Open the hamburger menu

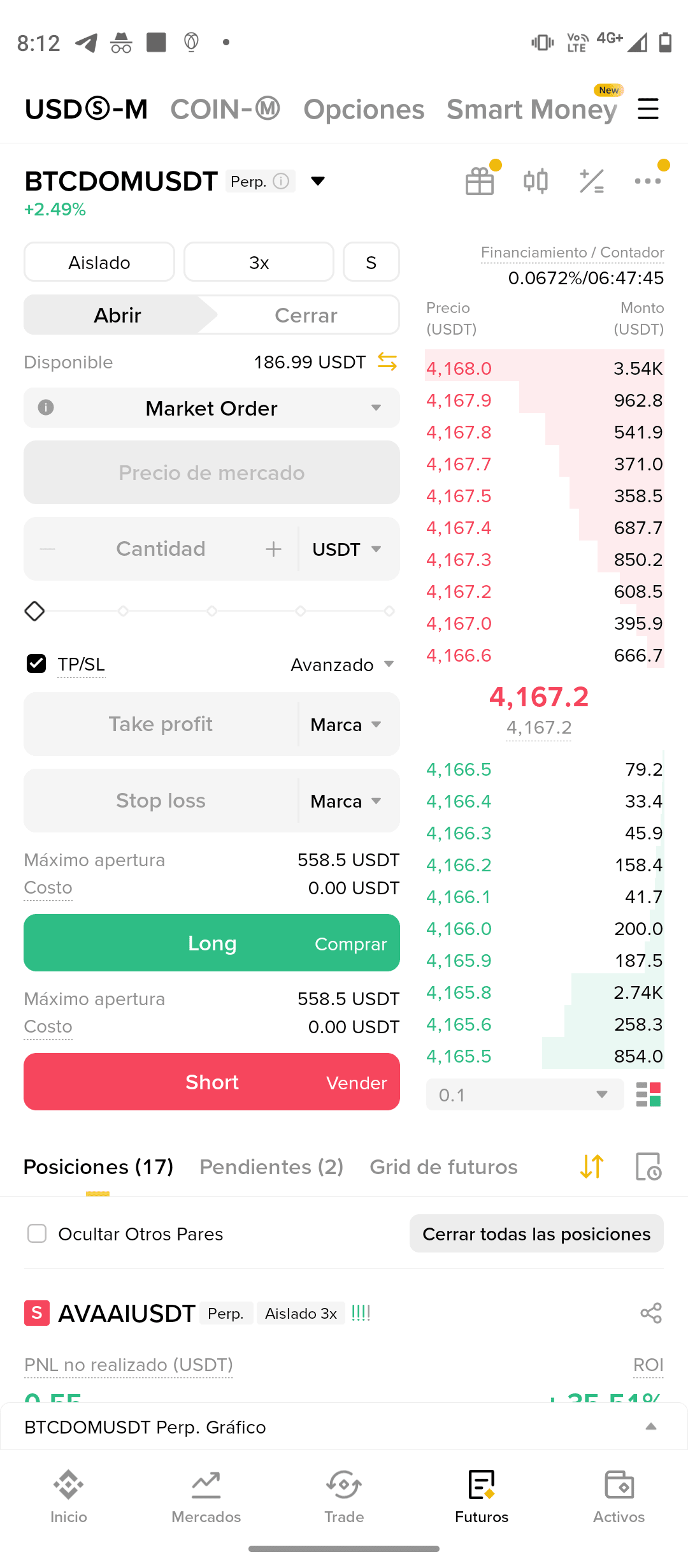648,109
